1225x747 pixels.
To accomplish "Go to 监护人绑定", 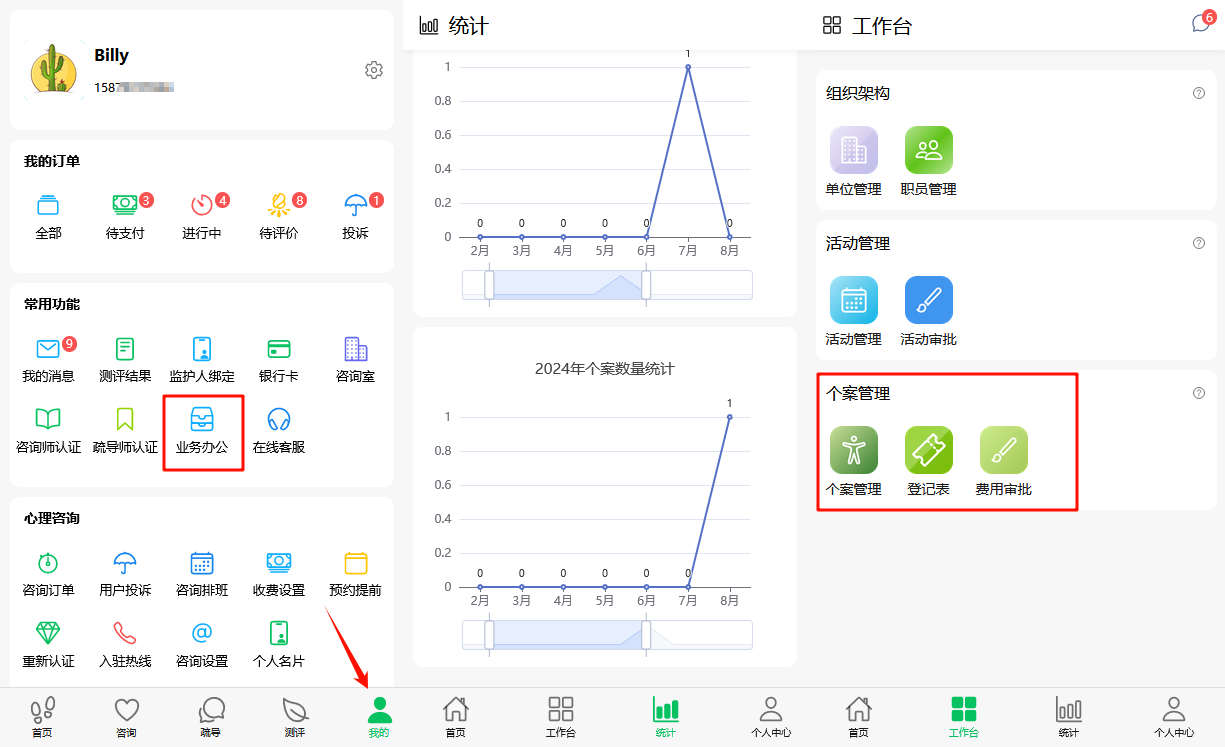I will [x=202, y=360].
